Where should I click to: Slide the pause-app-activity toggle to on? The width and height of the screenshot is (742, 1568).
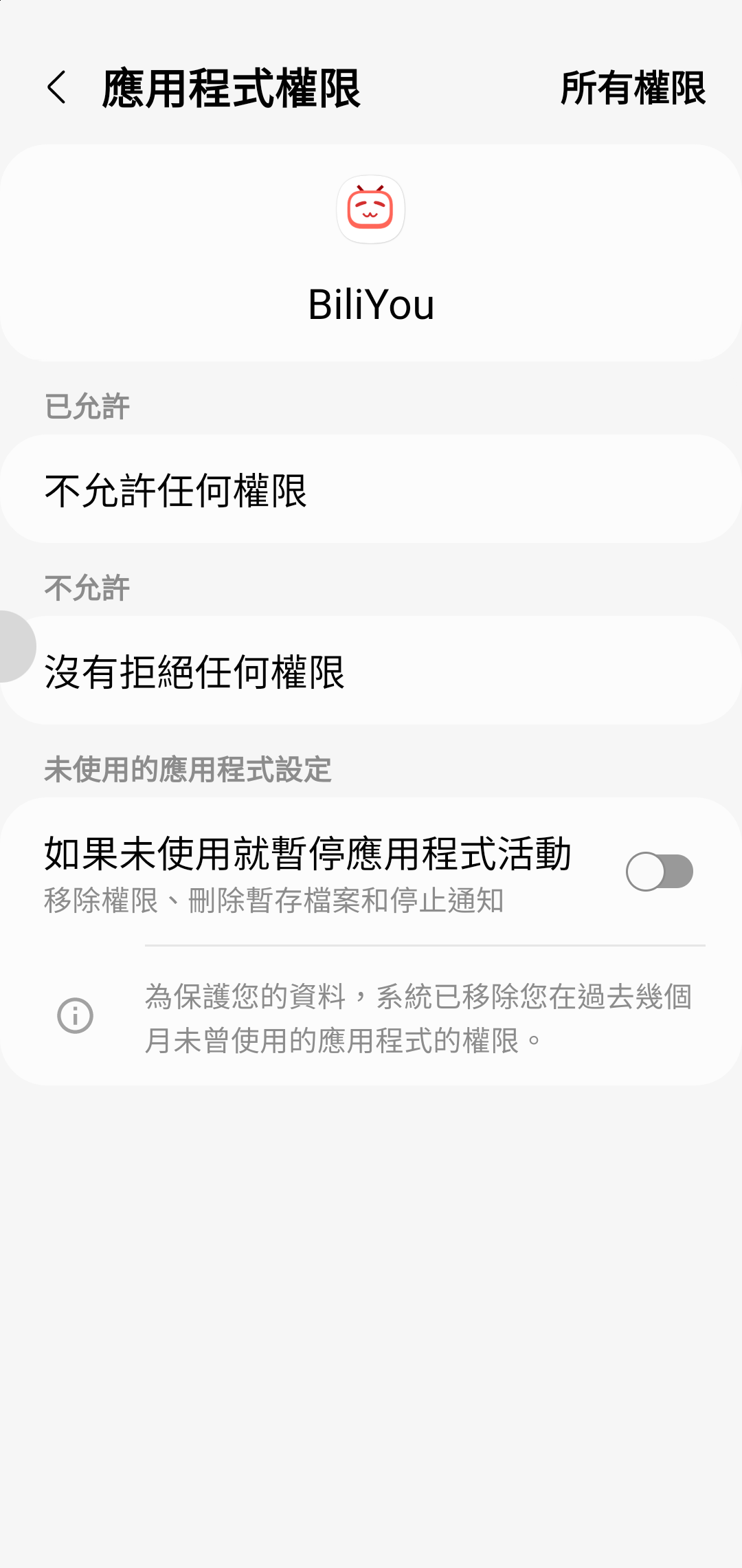pyautogui.click(x=662, y=870)
